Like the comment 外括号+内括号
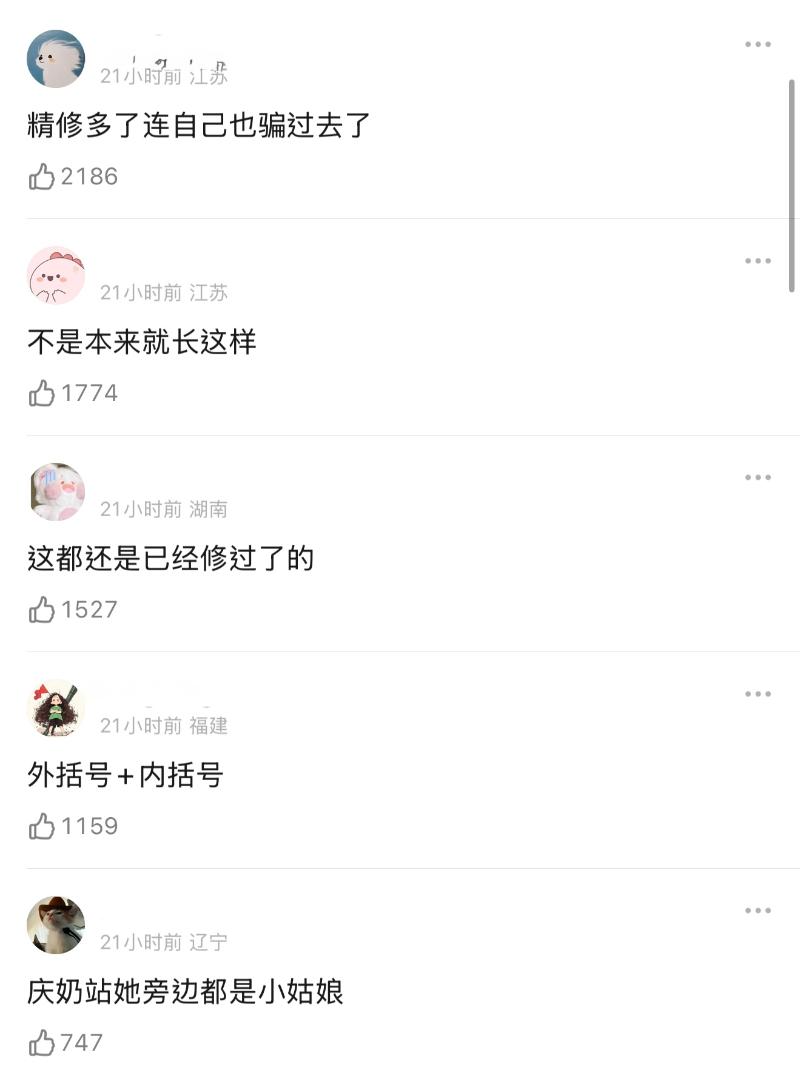Screen dimensions: 800x1081 (x=42, y=827)
